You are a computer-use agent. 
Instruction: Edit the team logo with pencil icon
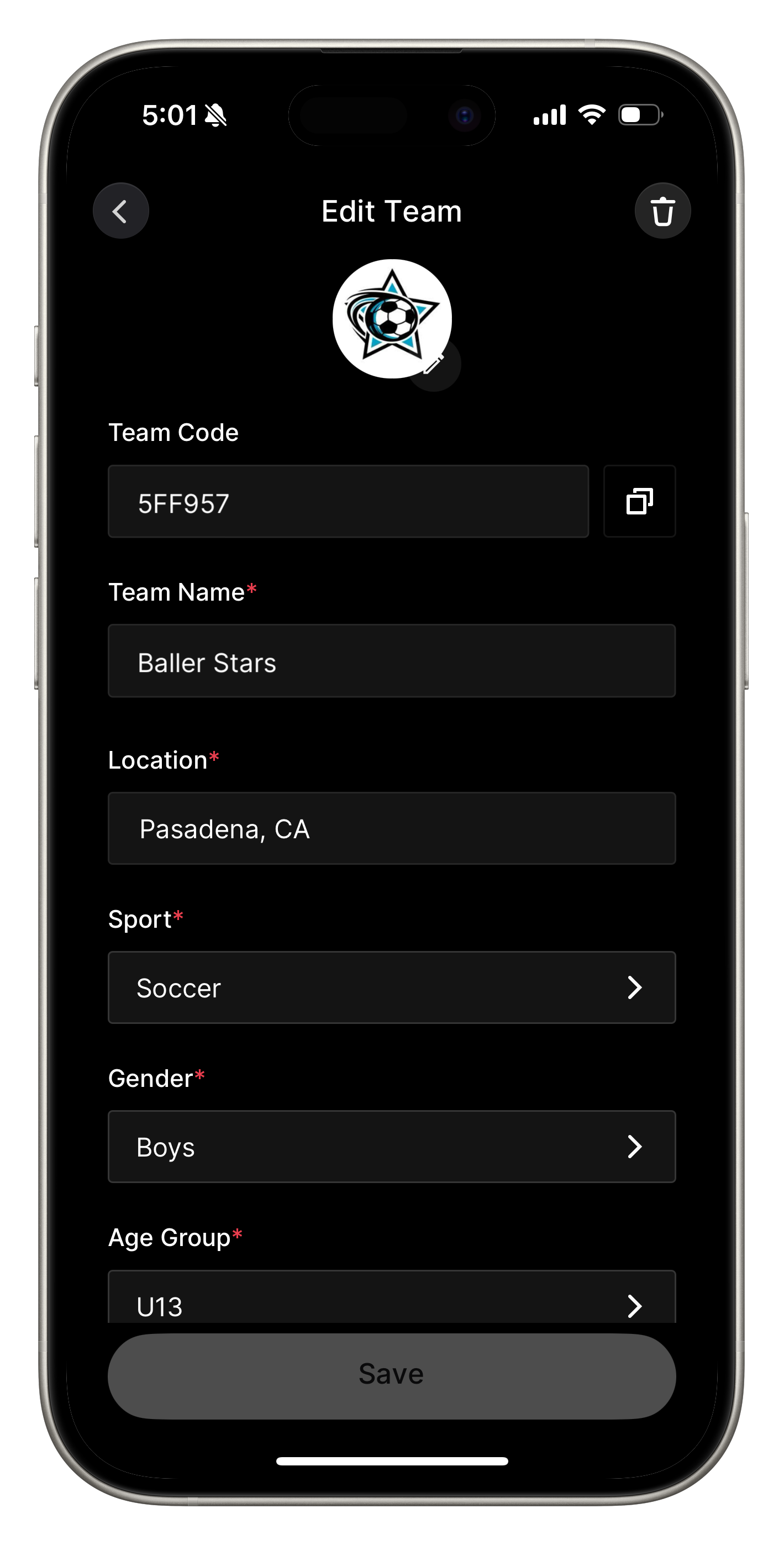tap(434, 364)
